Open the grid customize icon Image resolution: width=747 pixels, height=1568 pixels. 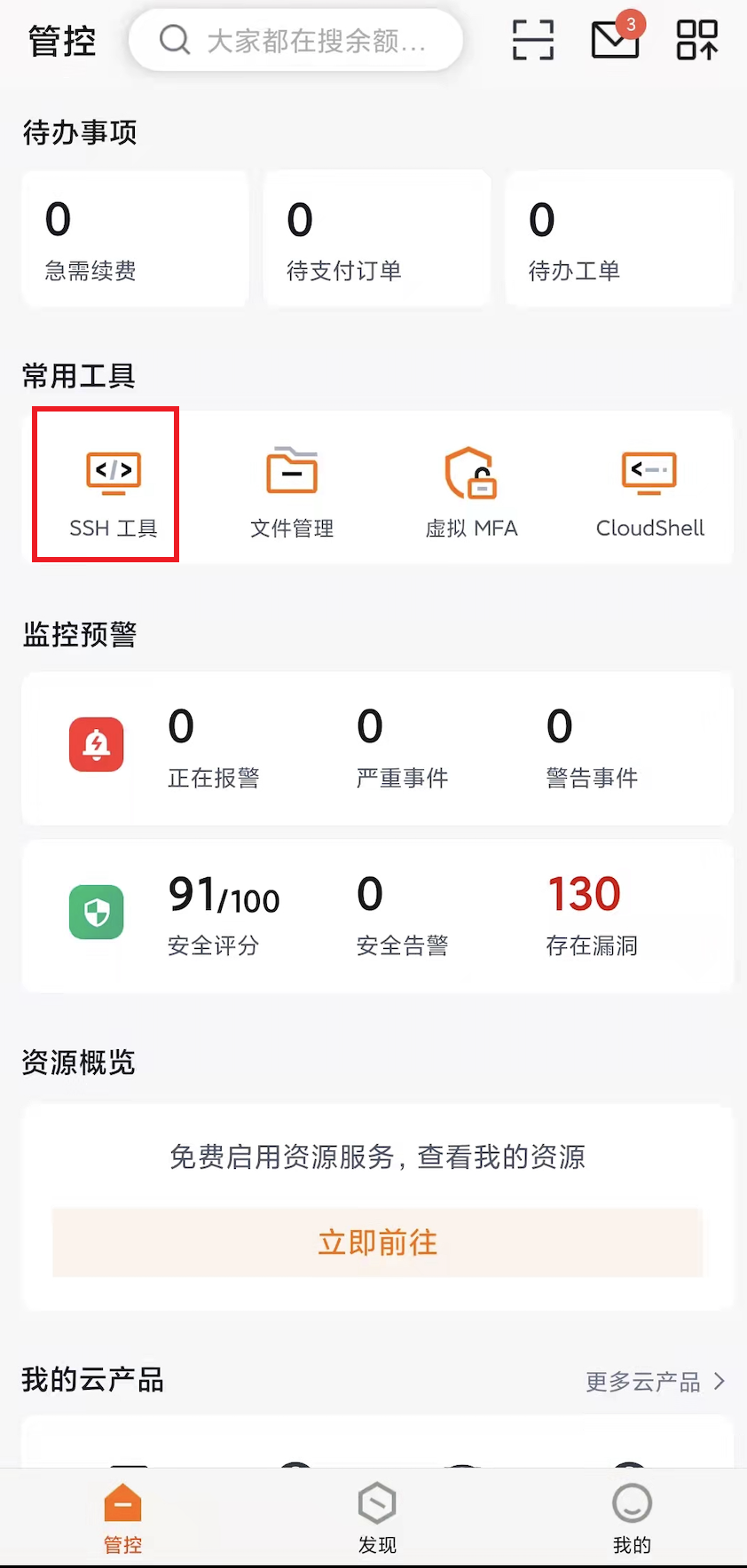pyautogui.click(x=696, y=40)
